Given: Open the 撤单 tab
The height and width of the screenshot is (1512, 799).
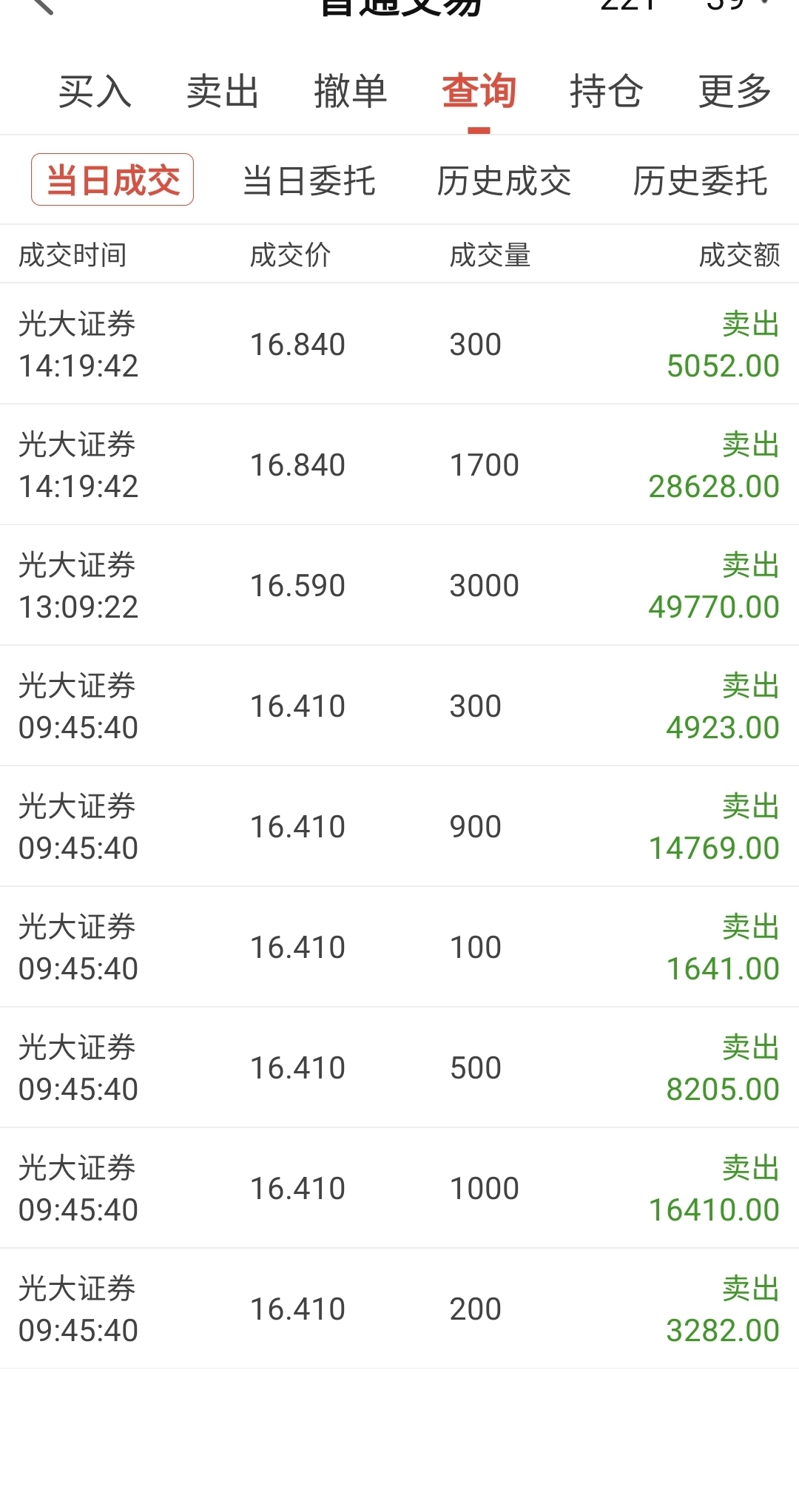Looking at the screenshot, I should tap(351, 92).
